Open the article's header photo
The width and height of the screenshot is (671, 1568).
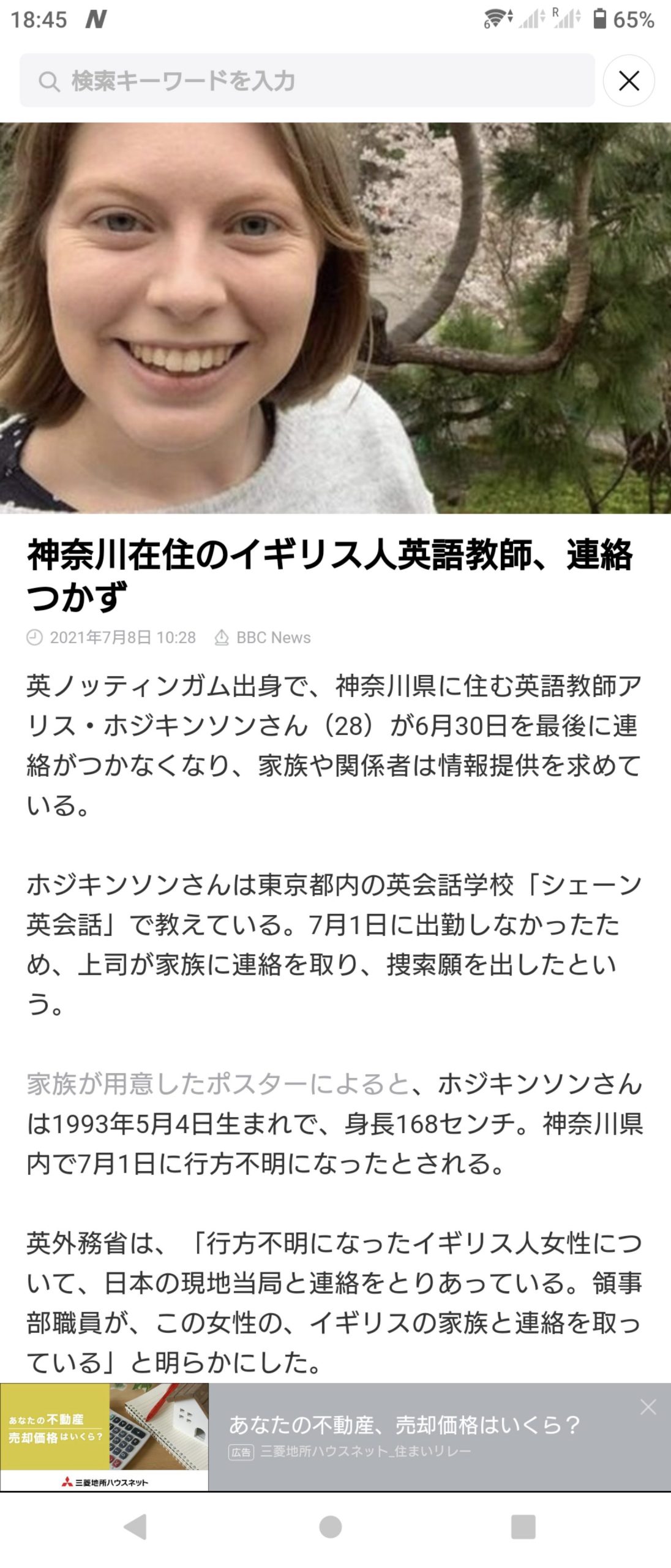point(335,317)
